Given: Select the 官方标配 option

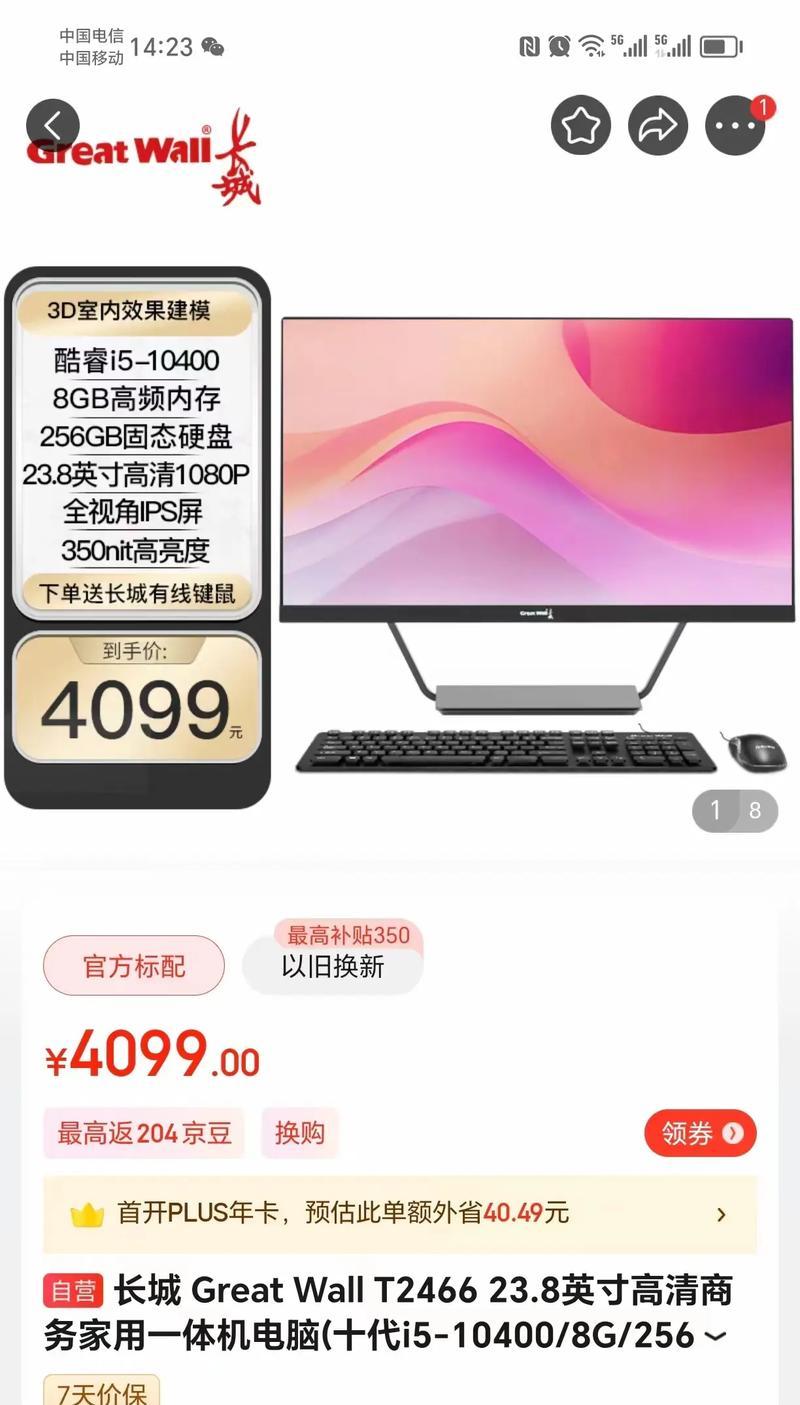Looking at the screenshot, I should [133, 966].
